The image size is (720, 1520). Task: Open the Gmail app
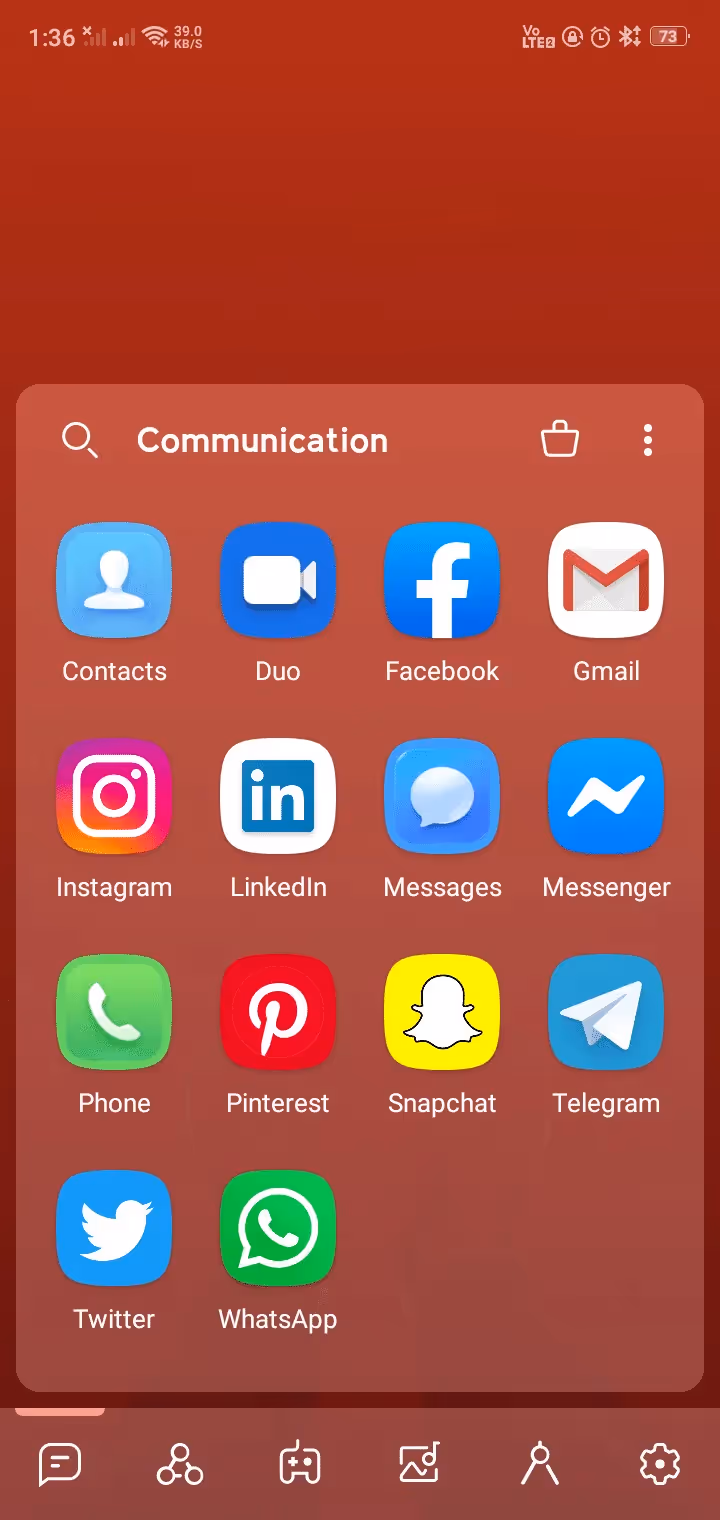605,580
